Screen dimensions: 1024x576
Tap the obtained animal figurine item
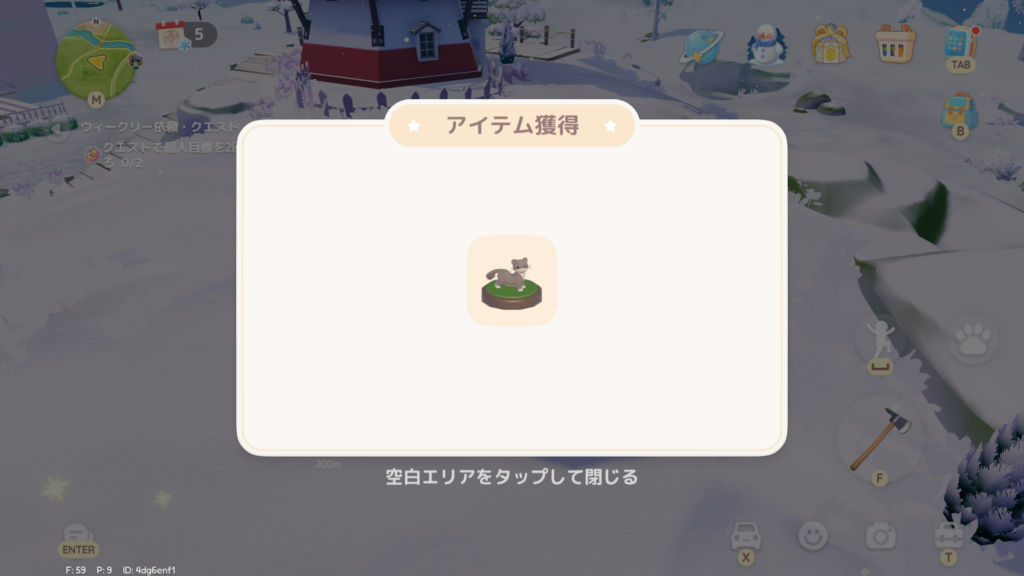(512, 281)
